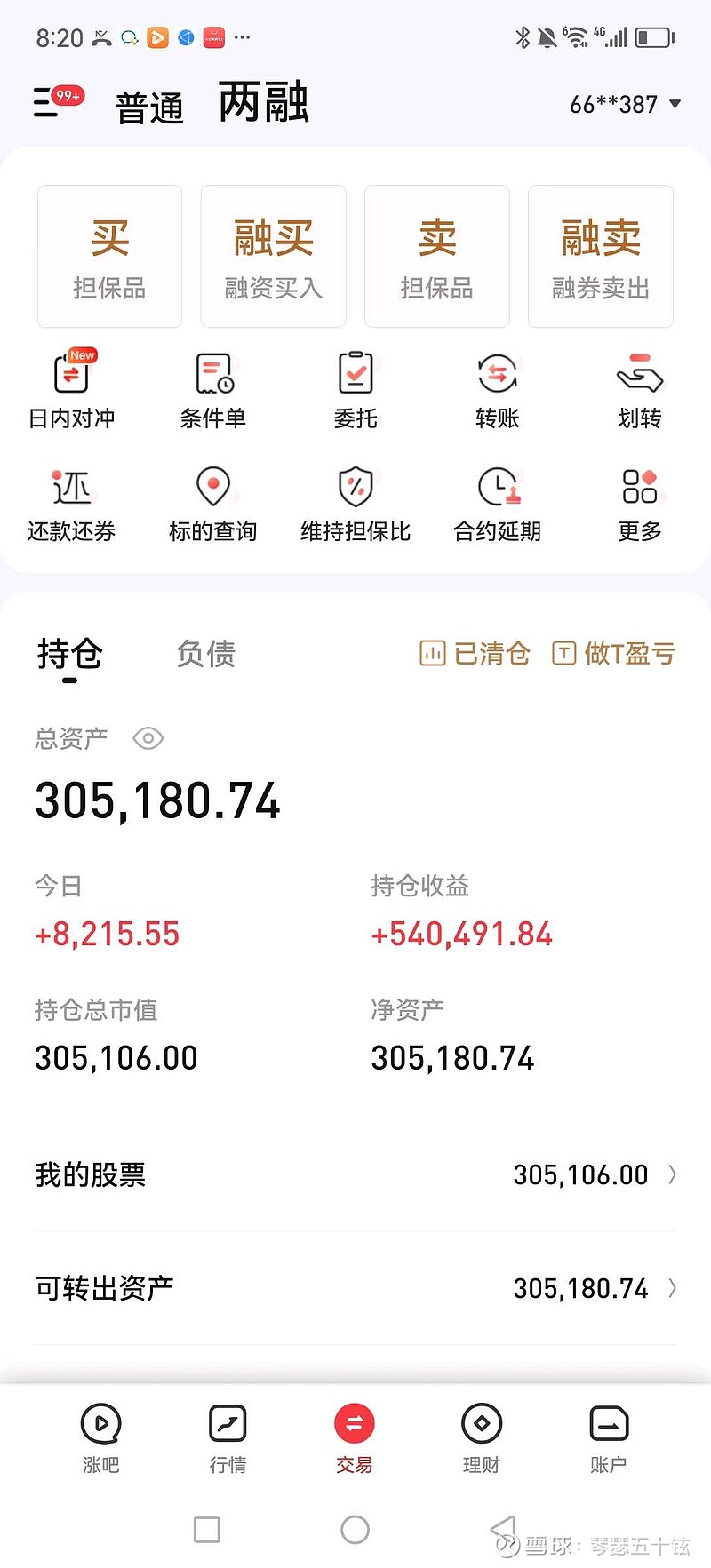
Task: Switch to the 理财 tab in bottom navigation
Action: pyautogui.click(x=481, y=1439)
